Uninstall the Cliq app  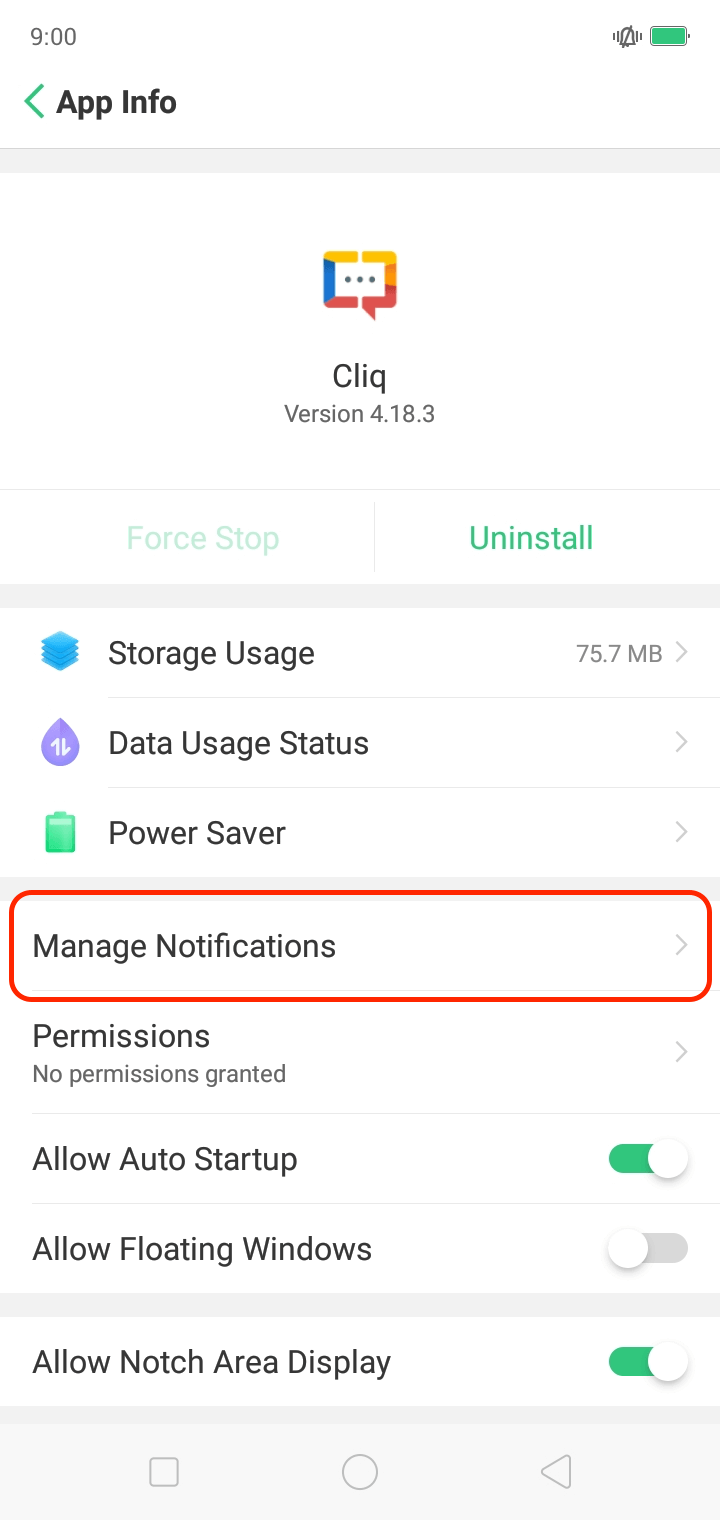[x=531, y=538]
